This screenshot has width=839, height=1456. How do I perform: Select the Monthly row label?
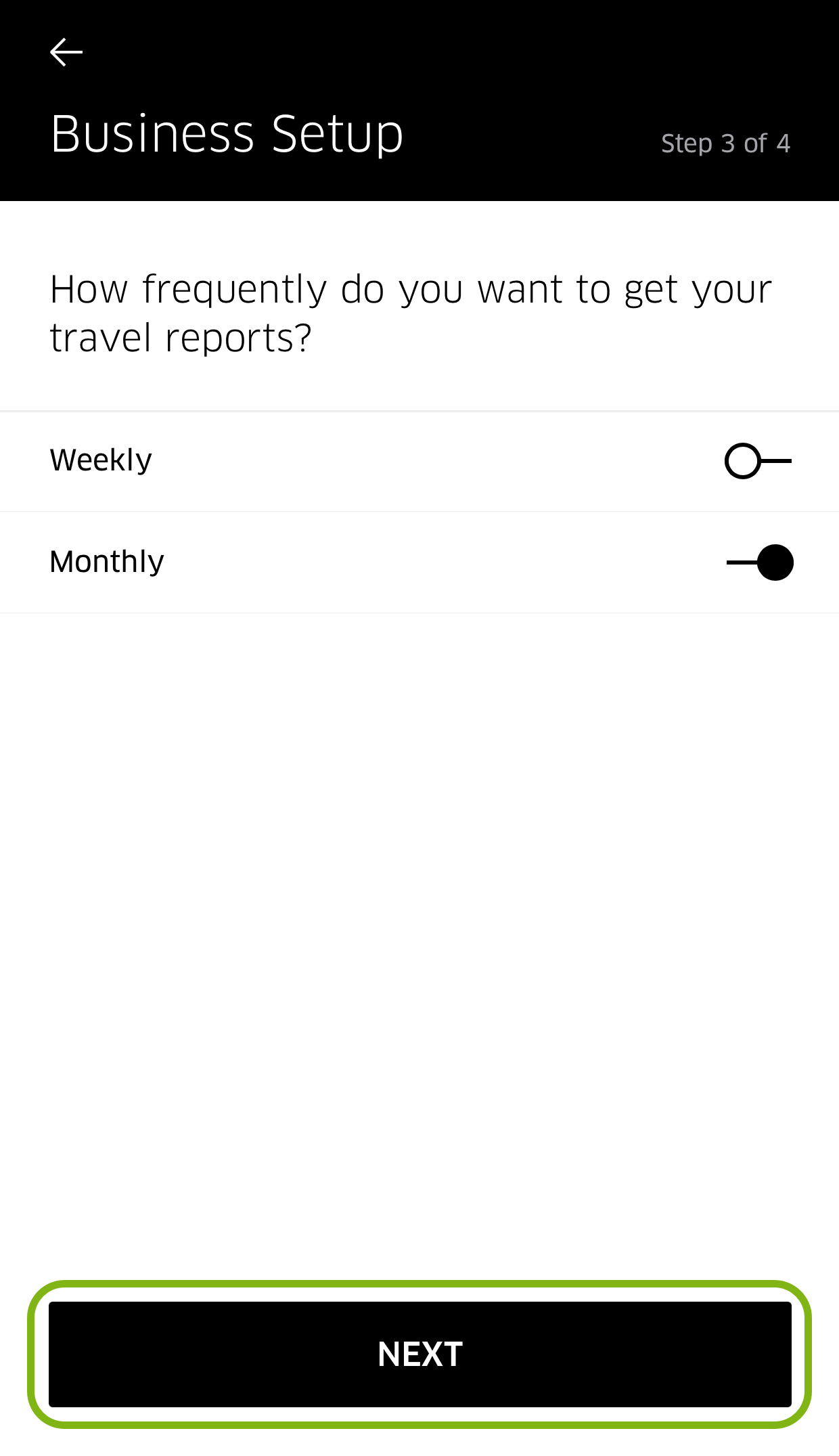(x=106, y=561)
